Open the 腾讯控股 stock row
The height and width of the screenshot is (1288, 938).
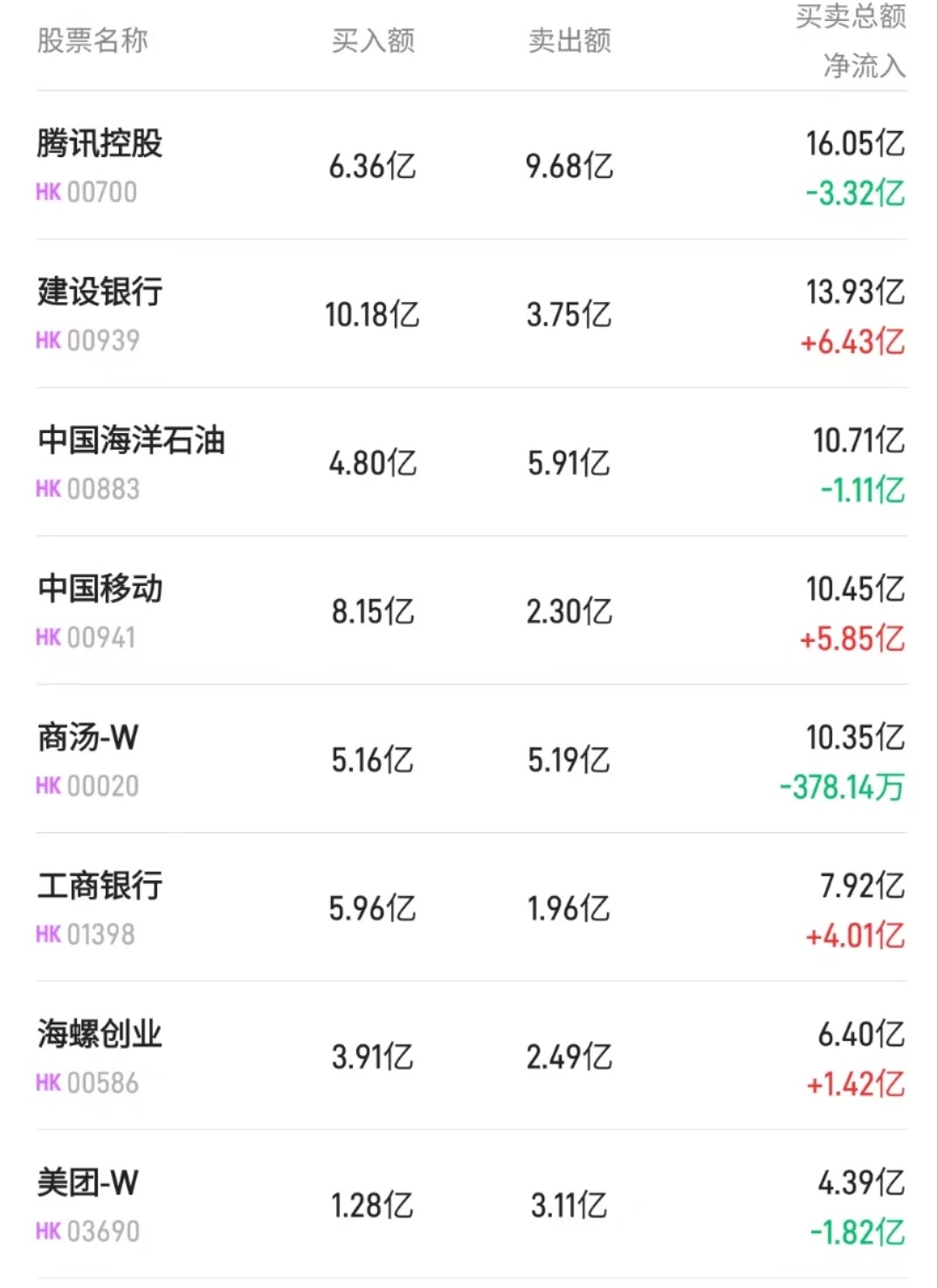click(x=100, y=144)
